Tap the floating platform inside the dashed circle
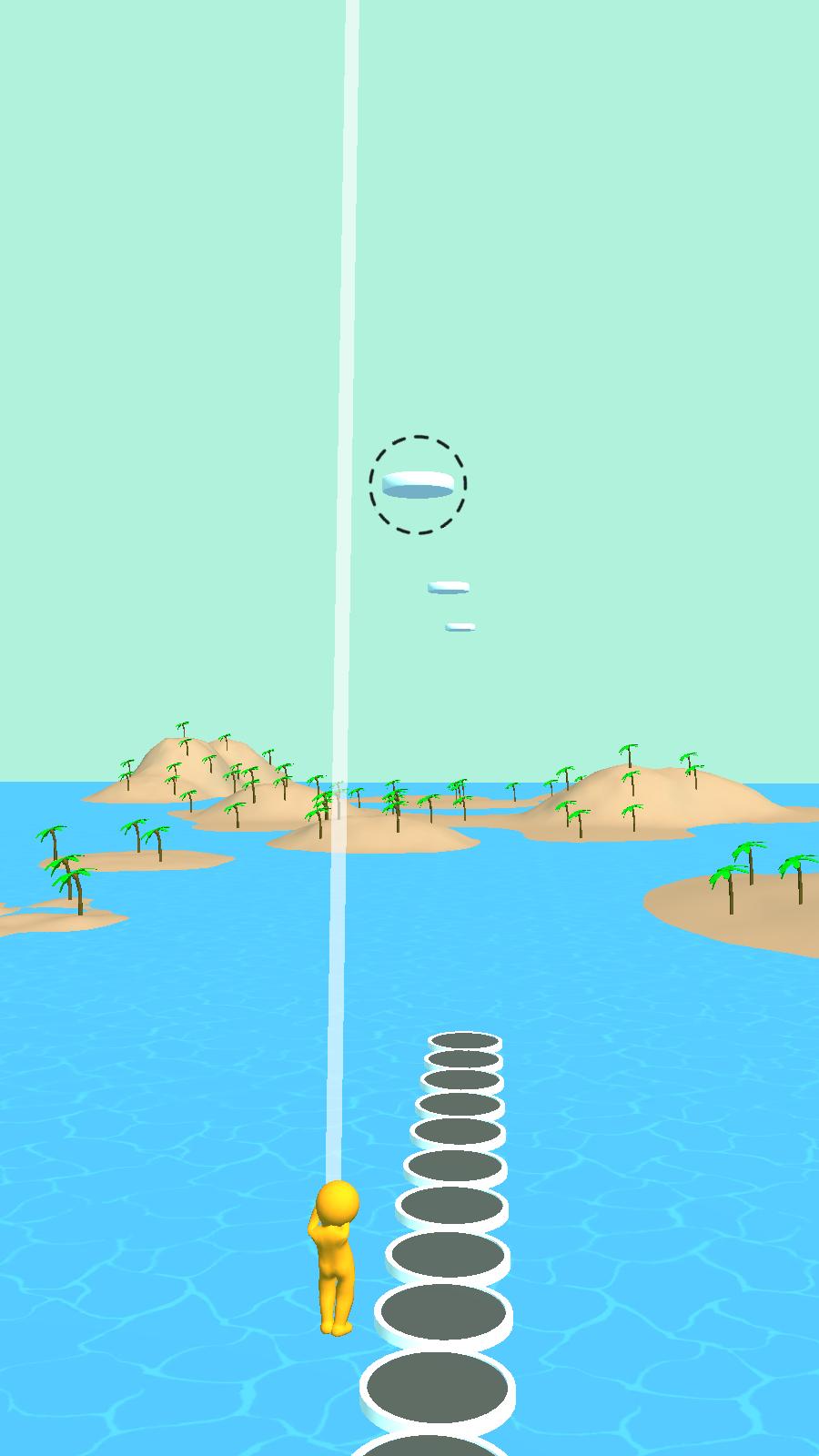 (418, 484)
